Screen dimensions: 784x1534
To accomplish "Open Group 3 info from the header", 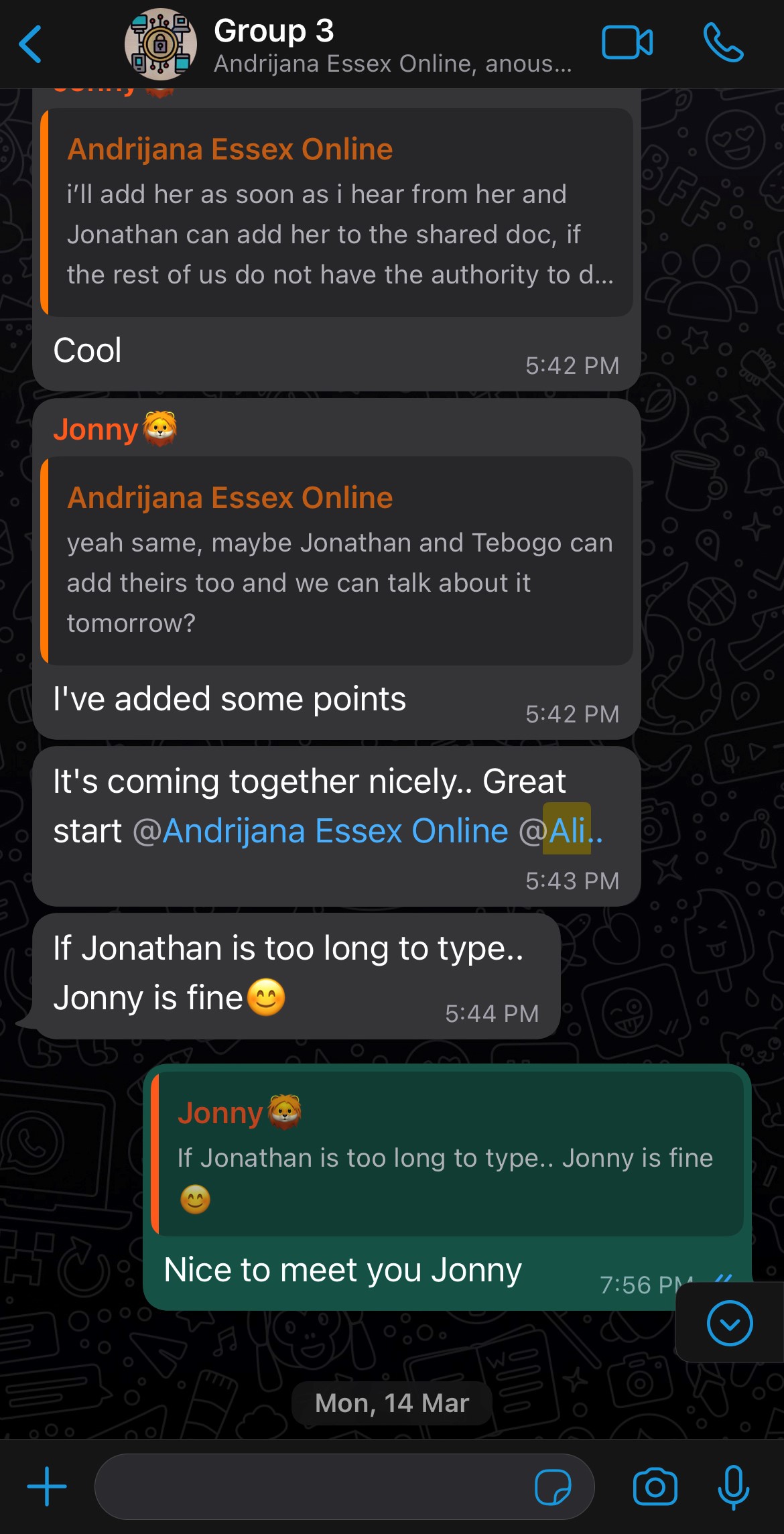I will (x=348, y=44).
